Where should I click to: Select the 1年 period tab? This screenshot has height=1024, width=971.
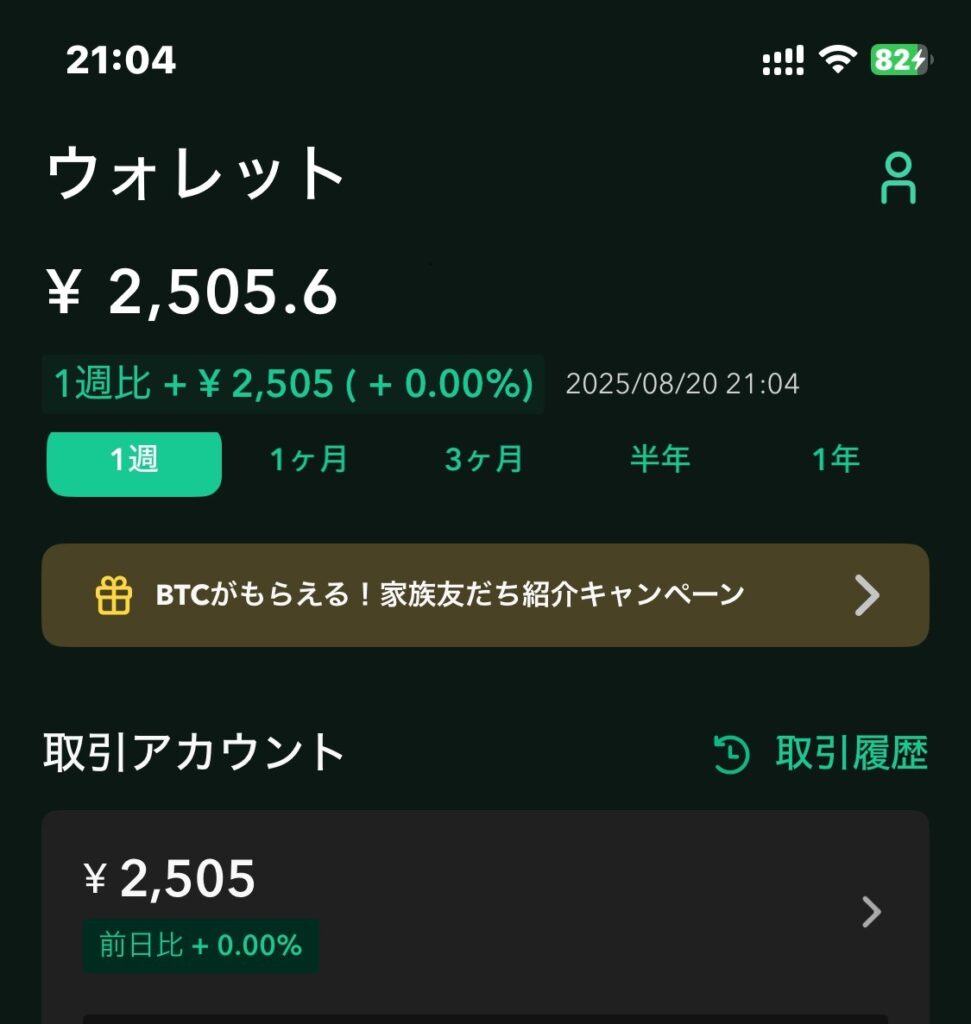pyautogui.click(x=835, y=460)
